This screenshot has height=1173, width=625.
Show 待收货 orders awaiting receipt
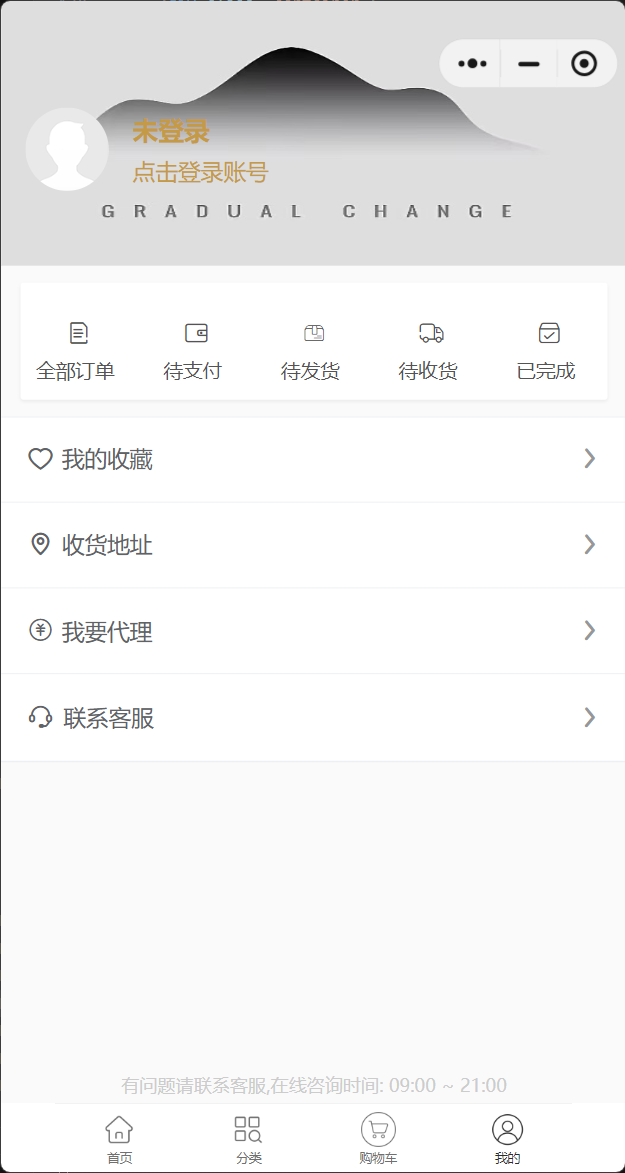[429, 351]
